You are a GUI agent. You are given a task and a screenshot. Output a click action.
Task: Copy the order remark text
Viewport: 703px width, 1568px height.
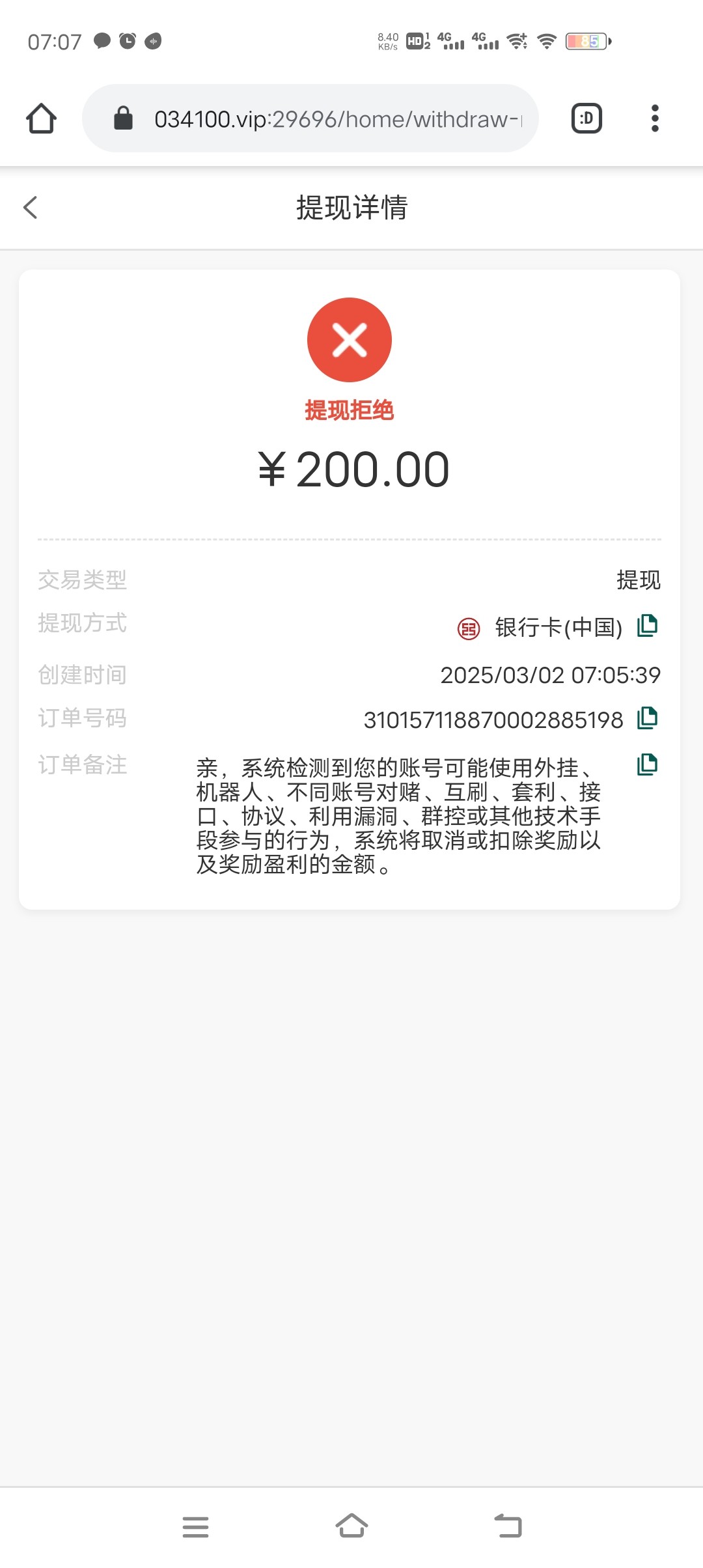click(647, 764)
